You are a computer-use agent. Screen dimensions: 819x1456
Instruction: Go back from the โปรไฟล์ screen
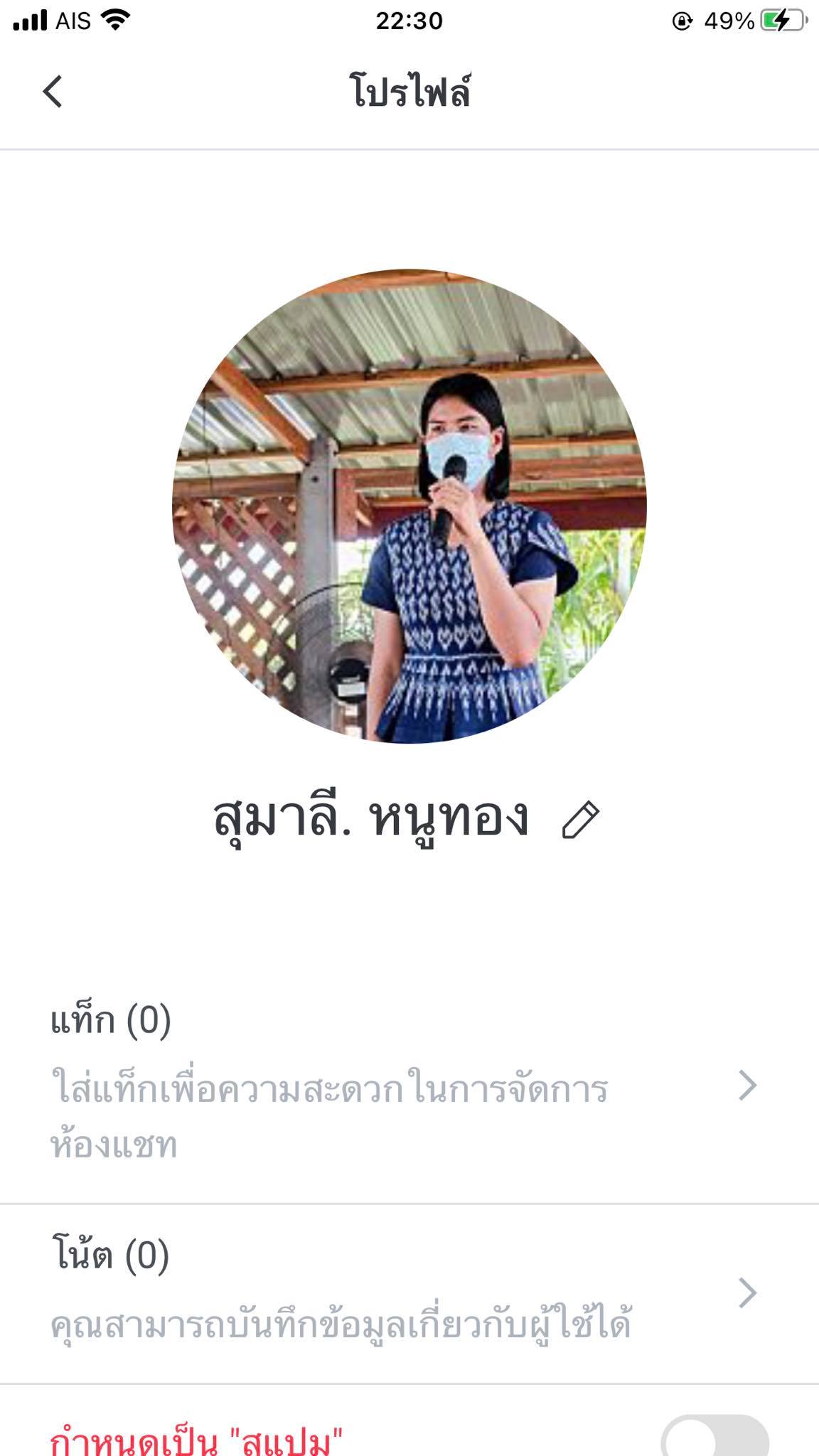tap(53, 92)
